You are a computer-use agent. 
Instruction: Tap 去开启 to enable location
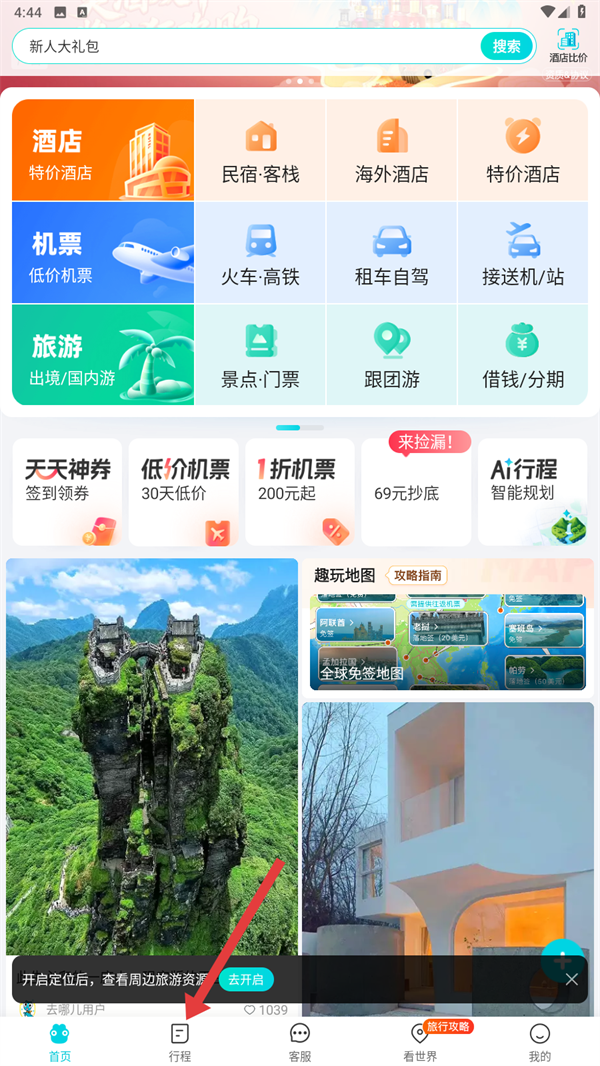(246, 979)
